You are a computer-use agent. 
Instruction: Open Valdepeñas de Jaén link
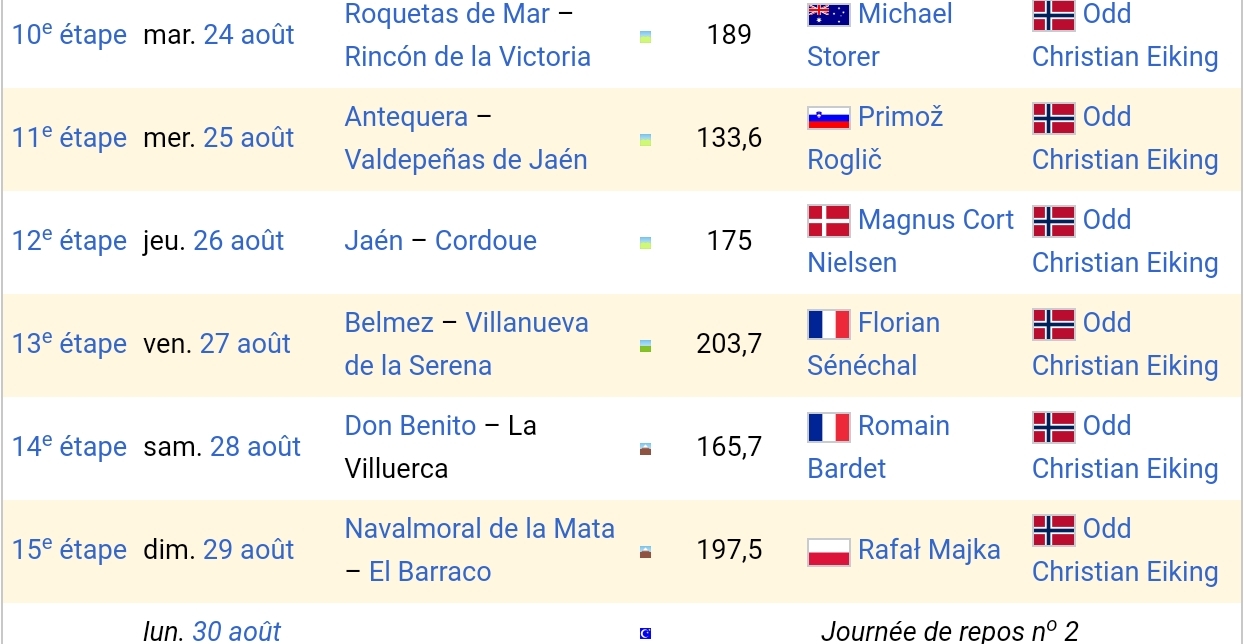(465, 160)
